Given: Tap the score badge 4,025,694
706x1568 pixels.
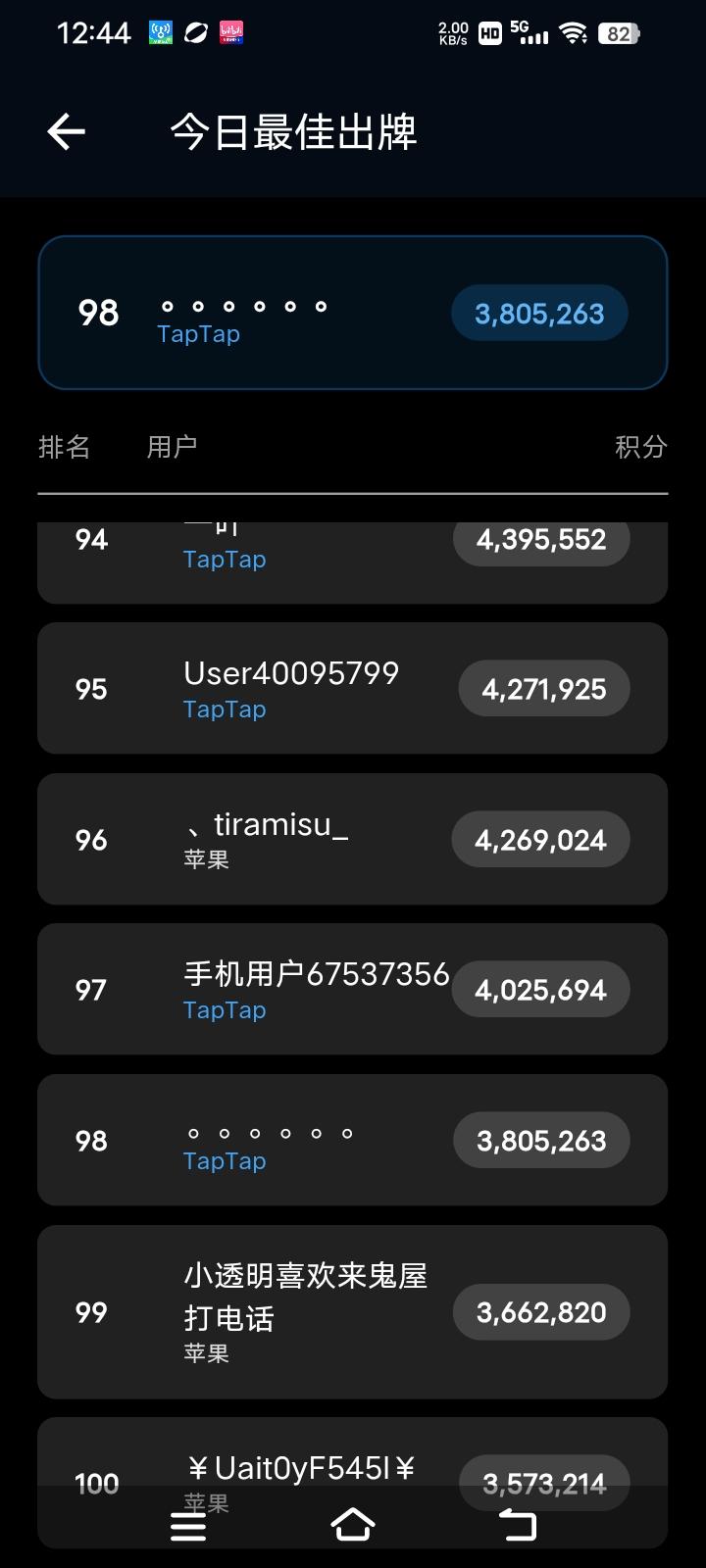Looking at the screenshot, I should pyautogui.click(x=540, y=989).
